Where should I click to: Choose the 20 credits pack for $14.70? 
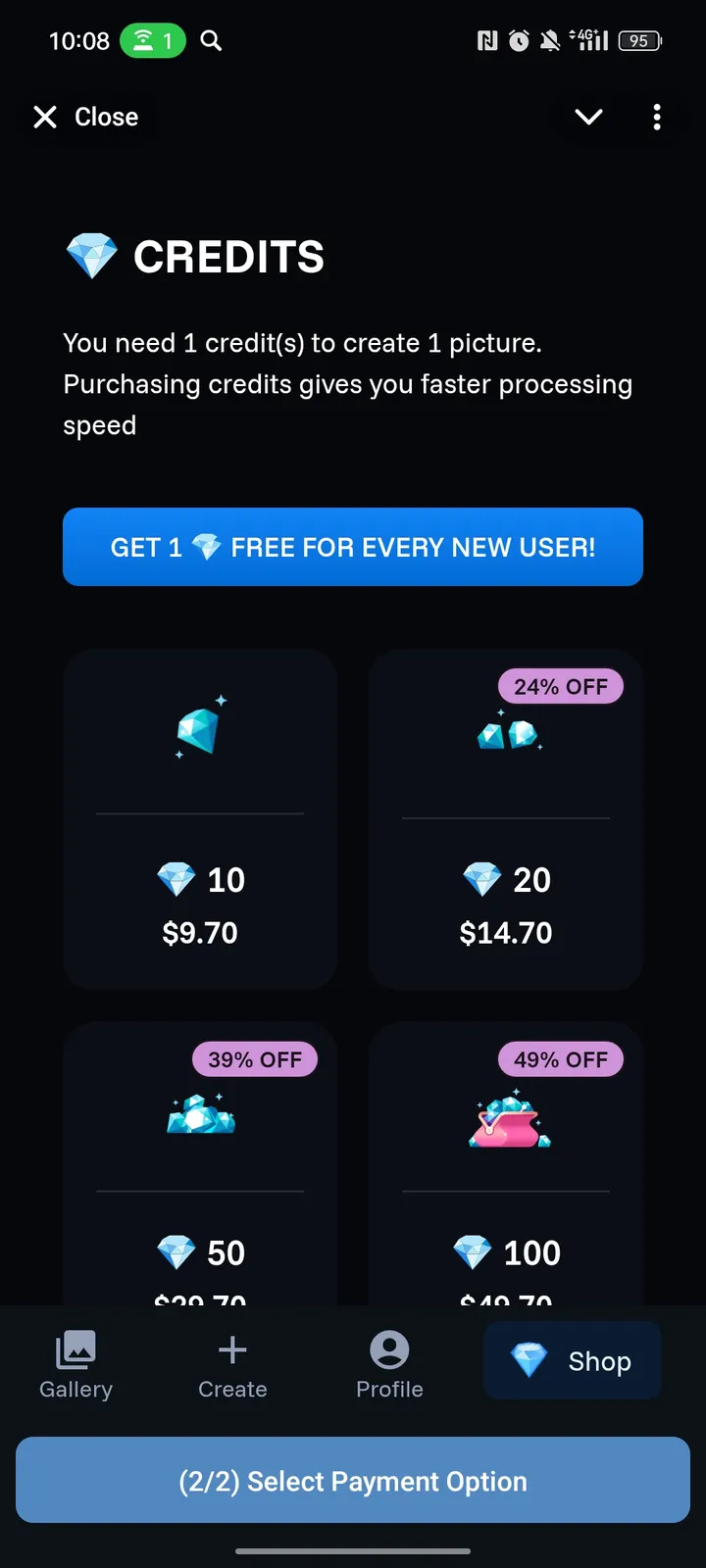[506, 819]
